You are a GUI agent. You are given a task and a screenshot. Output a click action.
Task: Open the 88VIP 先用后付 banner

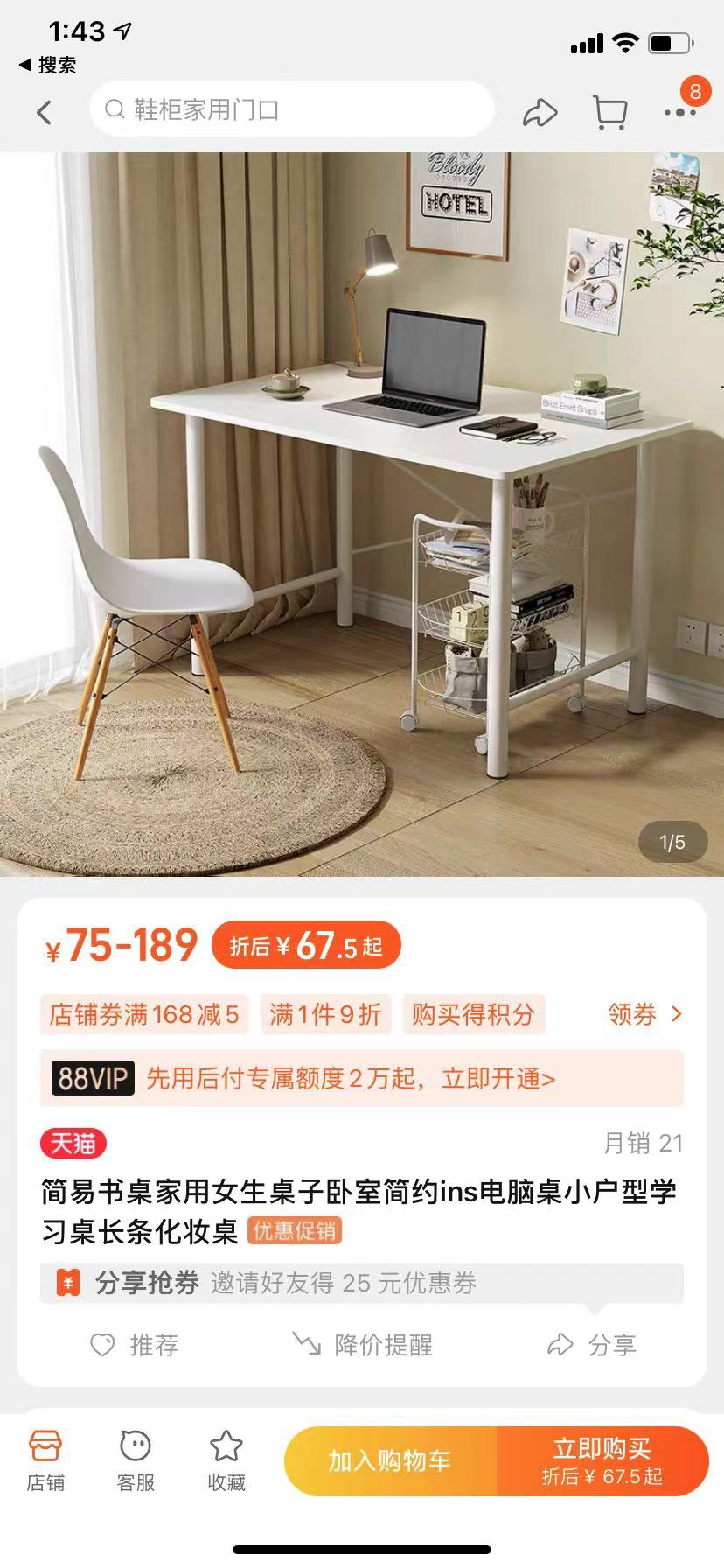pos(362,1078)
